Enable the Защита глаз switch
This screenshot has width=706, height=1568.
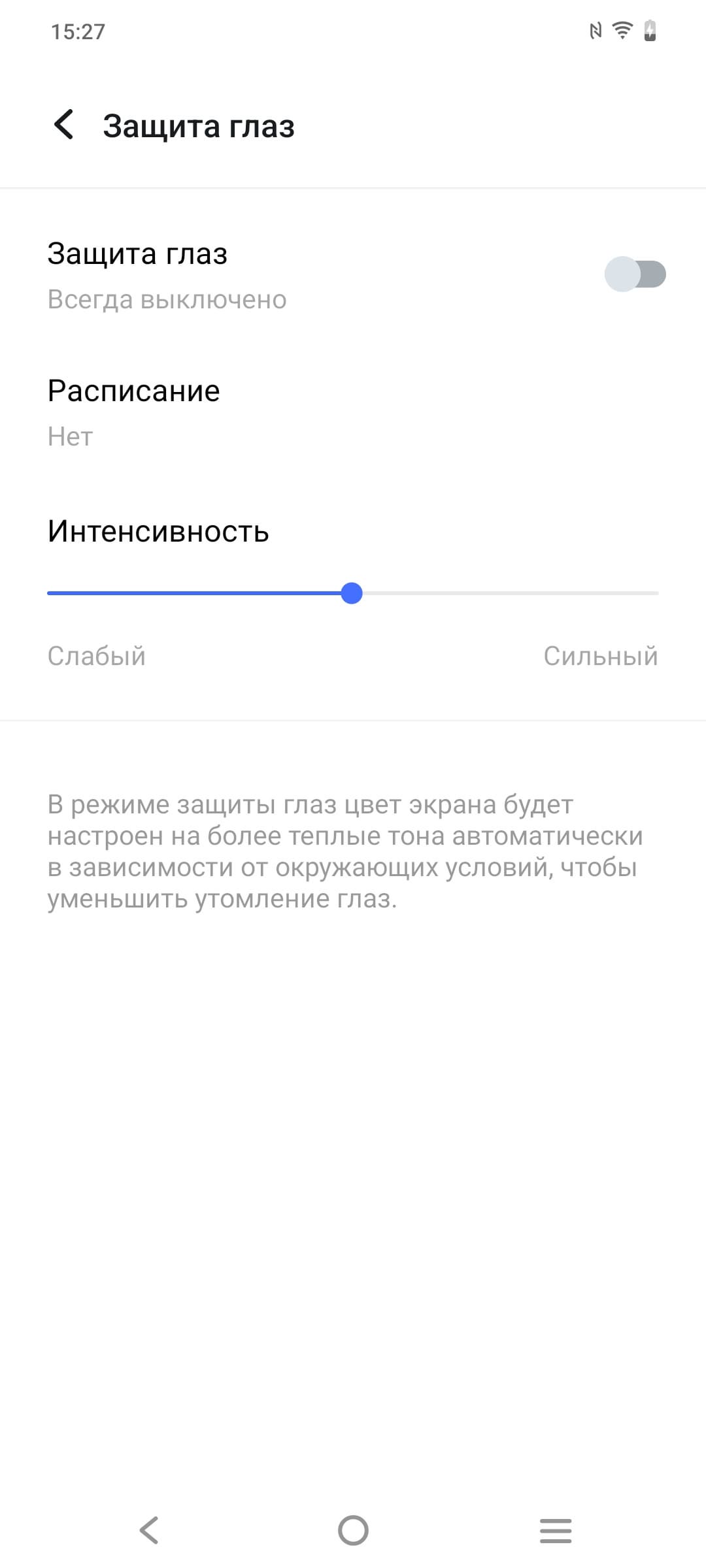[x=635, y=274]
